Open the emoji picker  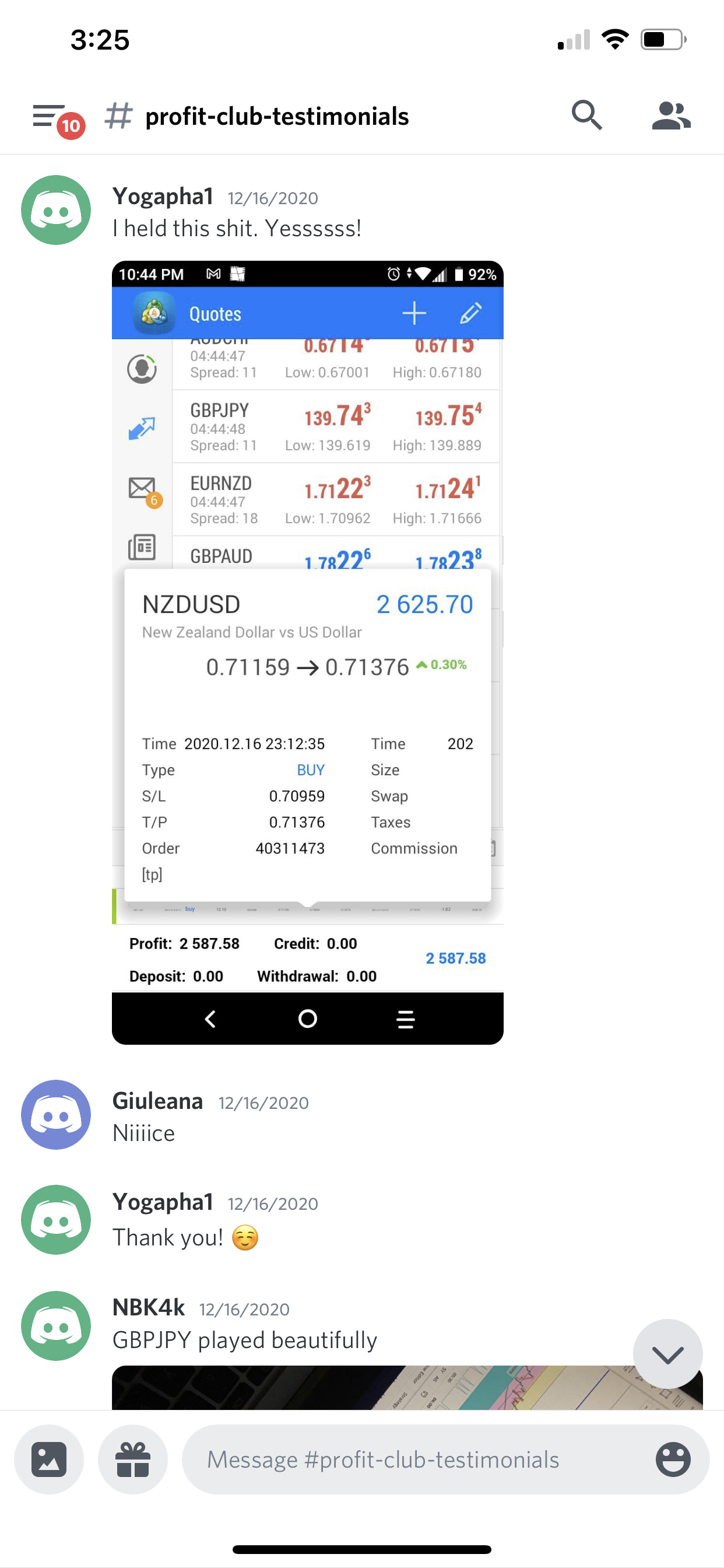[673, 1459]
